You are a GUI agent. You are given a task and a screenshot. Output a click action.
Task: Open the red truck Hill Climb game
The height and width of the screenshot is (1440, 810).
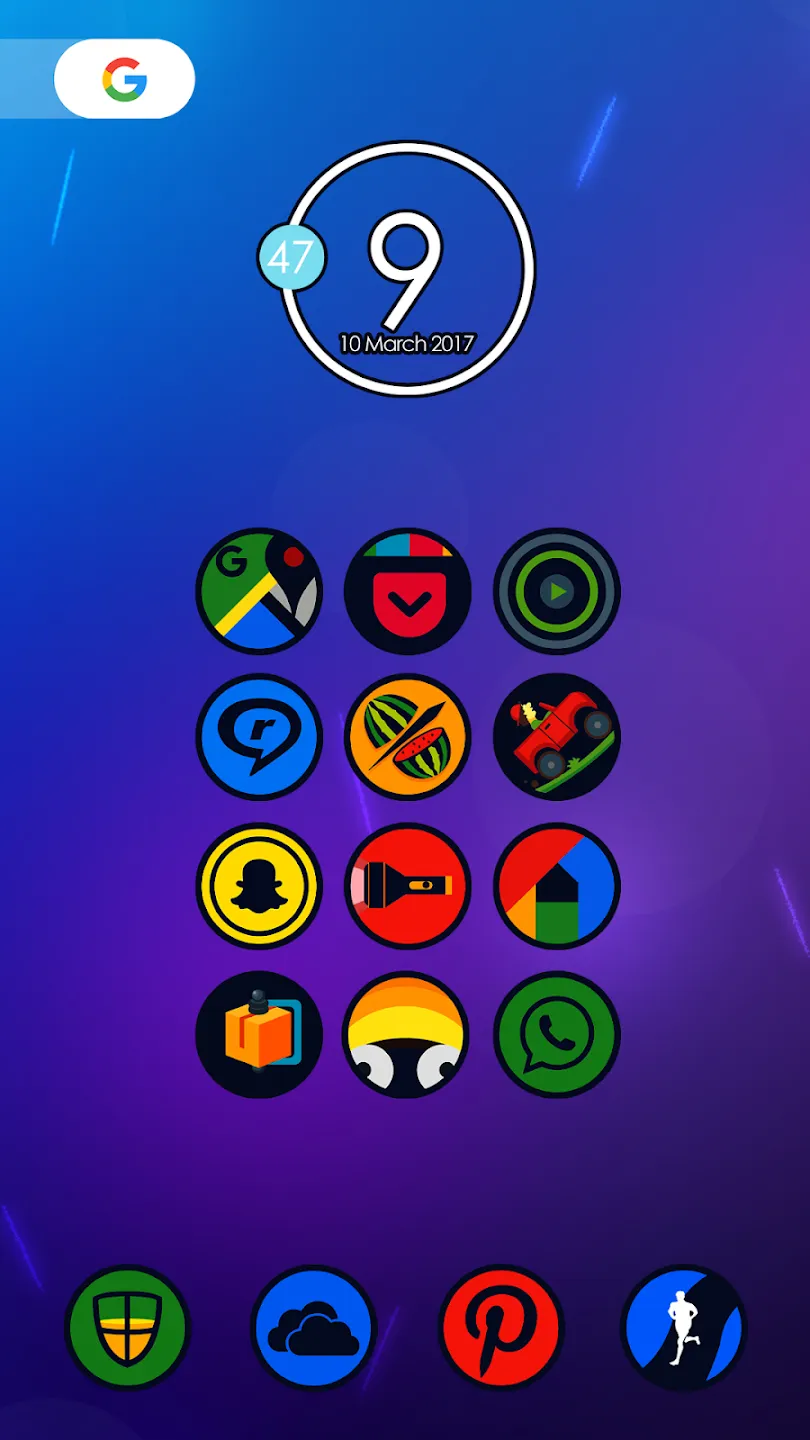pos(557,738)
